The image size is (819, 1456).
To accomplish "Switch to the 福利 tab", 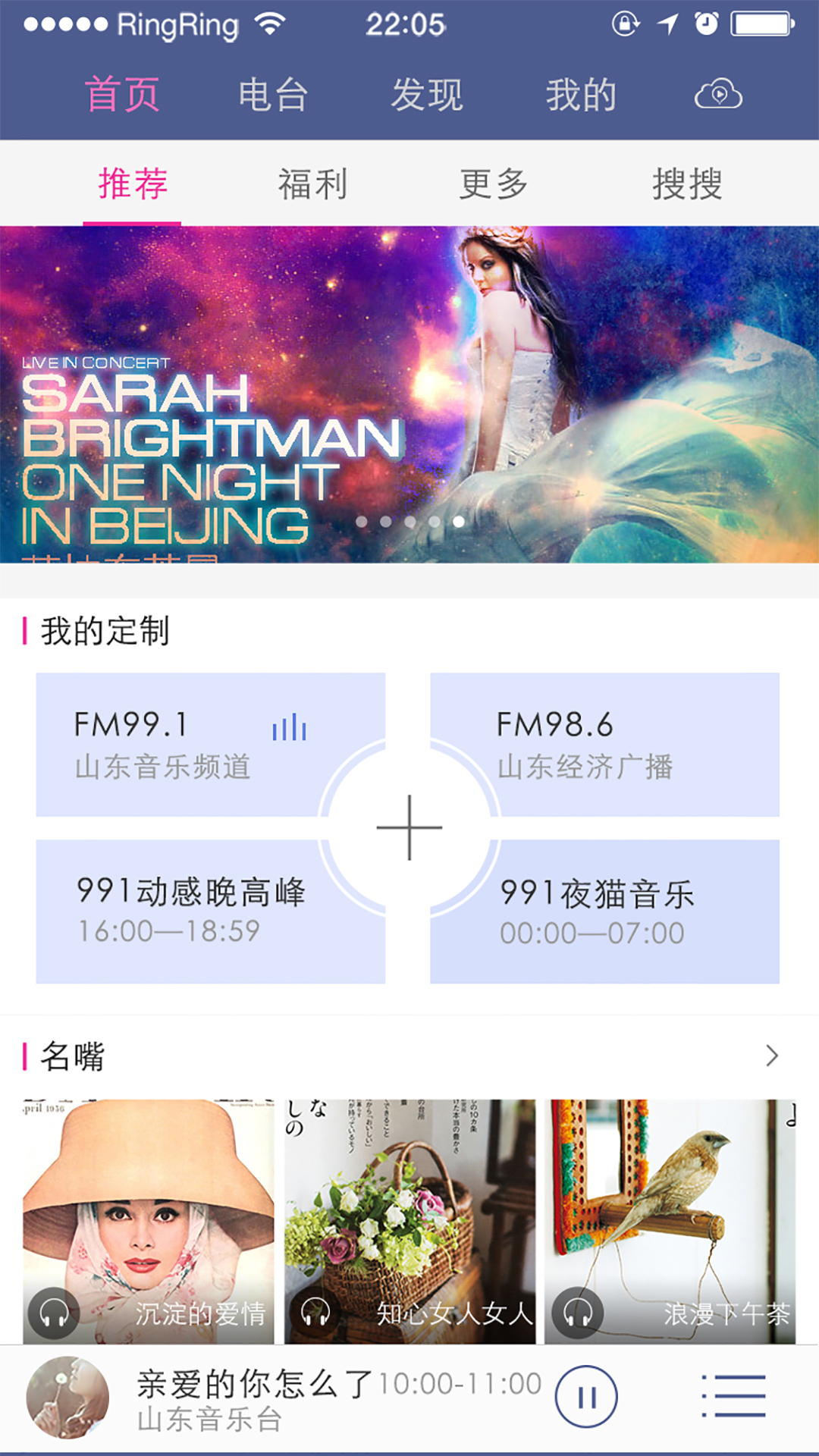I will pos(313,183).
